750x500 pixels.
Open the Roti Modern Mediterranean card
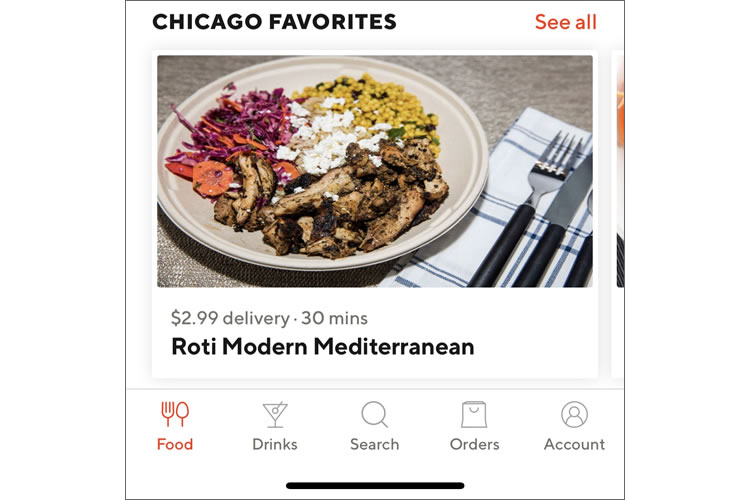pyautogui.click(x=374, y=215)
